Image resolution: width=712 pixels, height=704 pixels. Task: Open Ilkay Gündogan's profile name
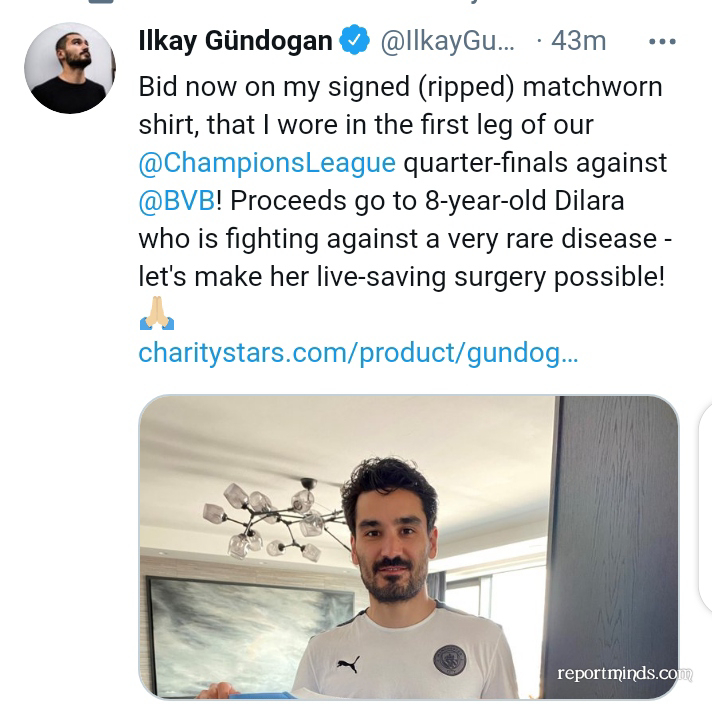[235, 41]
